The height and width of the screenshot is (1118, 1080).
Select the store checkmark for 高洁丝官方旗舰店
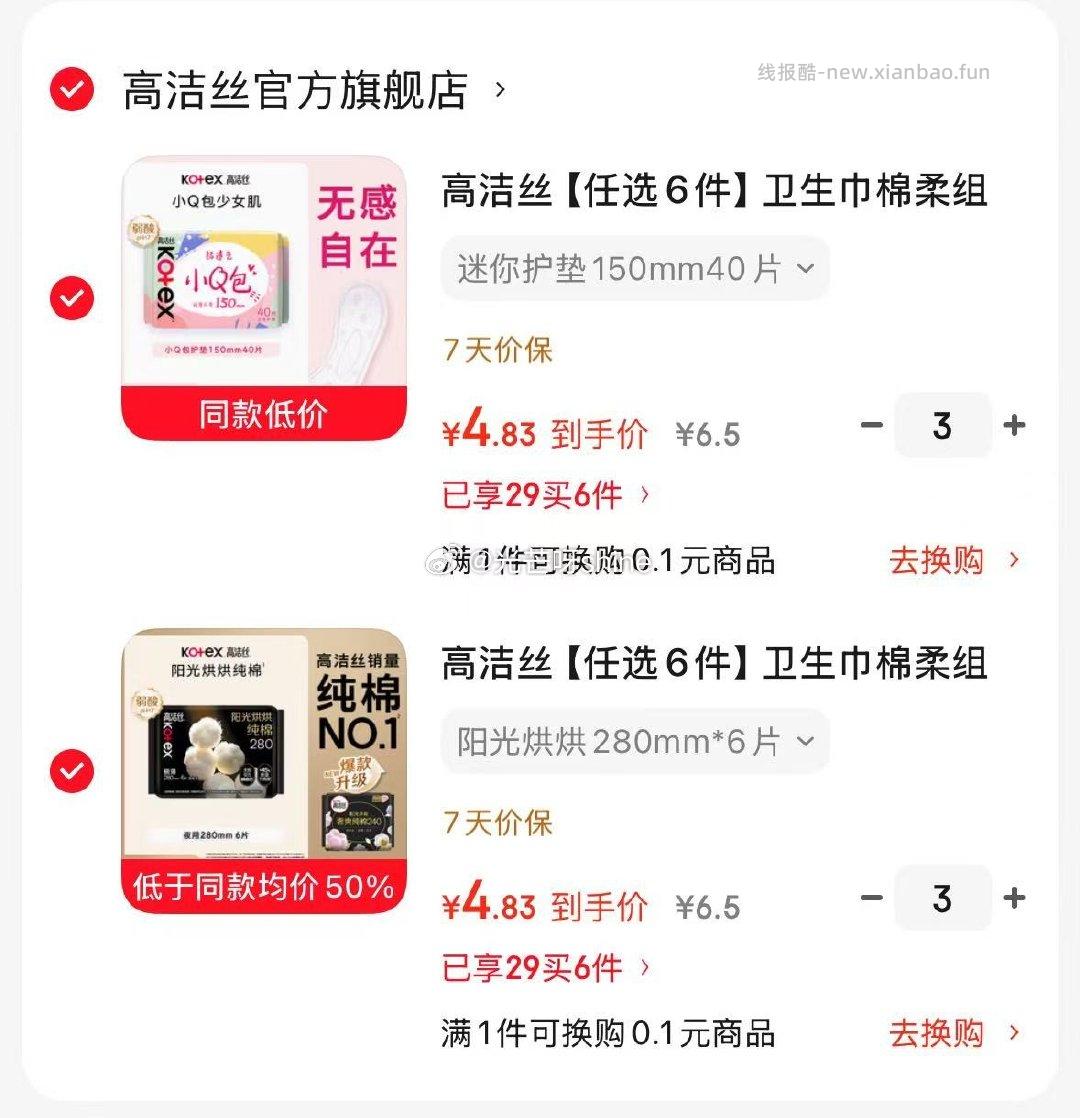(x=70, y=90)
